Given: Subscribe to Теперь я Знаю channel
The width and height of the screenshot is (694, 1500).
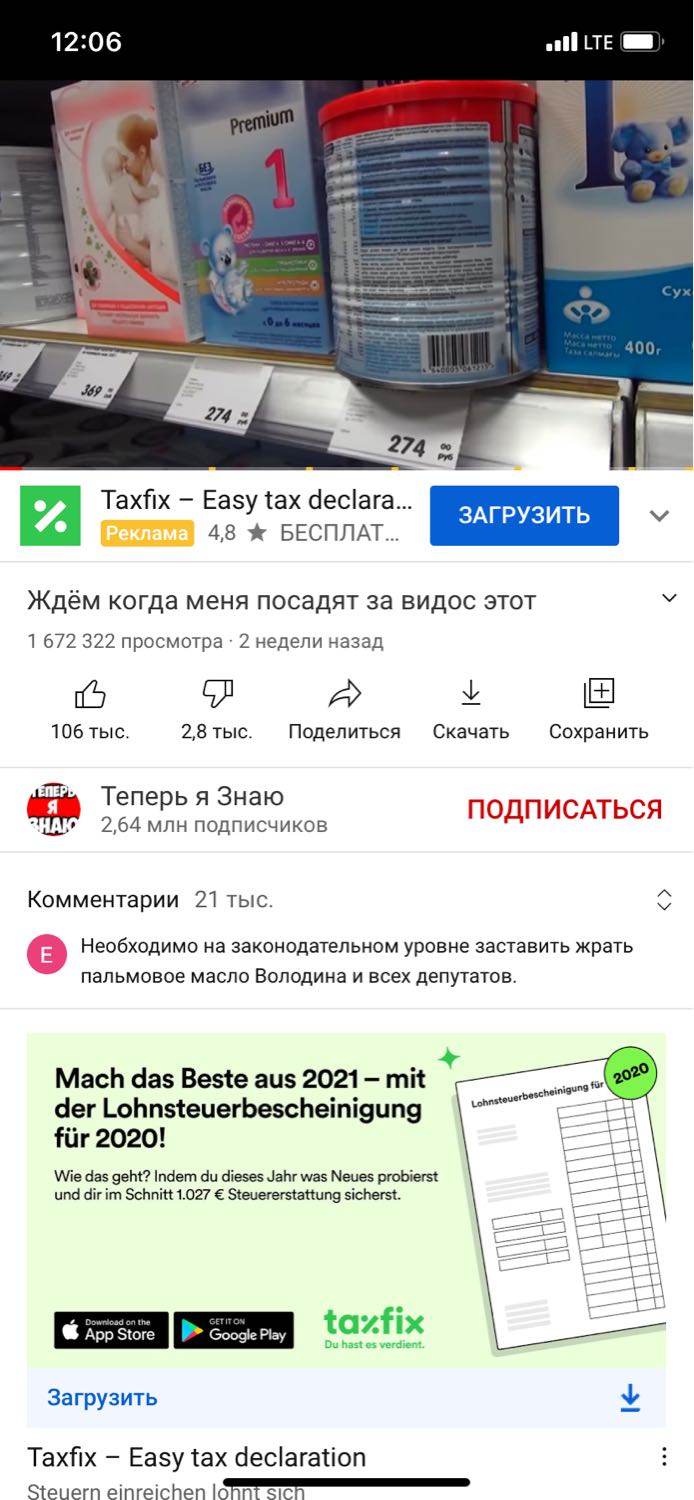Looking at the screenshot, I should 564,810.
